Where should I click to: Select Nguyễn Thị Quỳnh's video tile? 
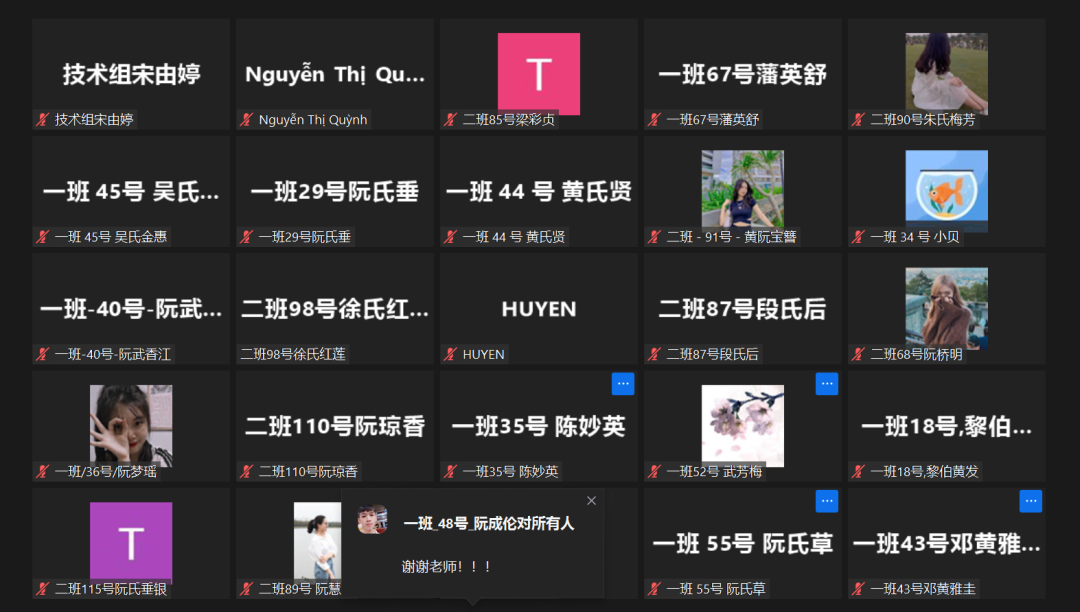[x=335, y=74]
